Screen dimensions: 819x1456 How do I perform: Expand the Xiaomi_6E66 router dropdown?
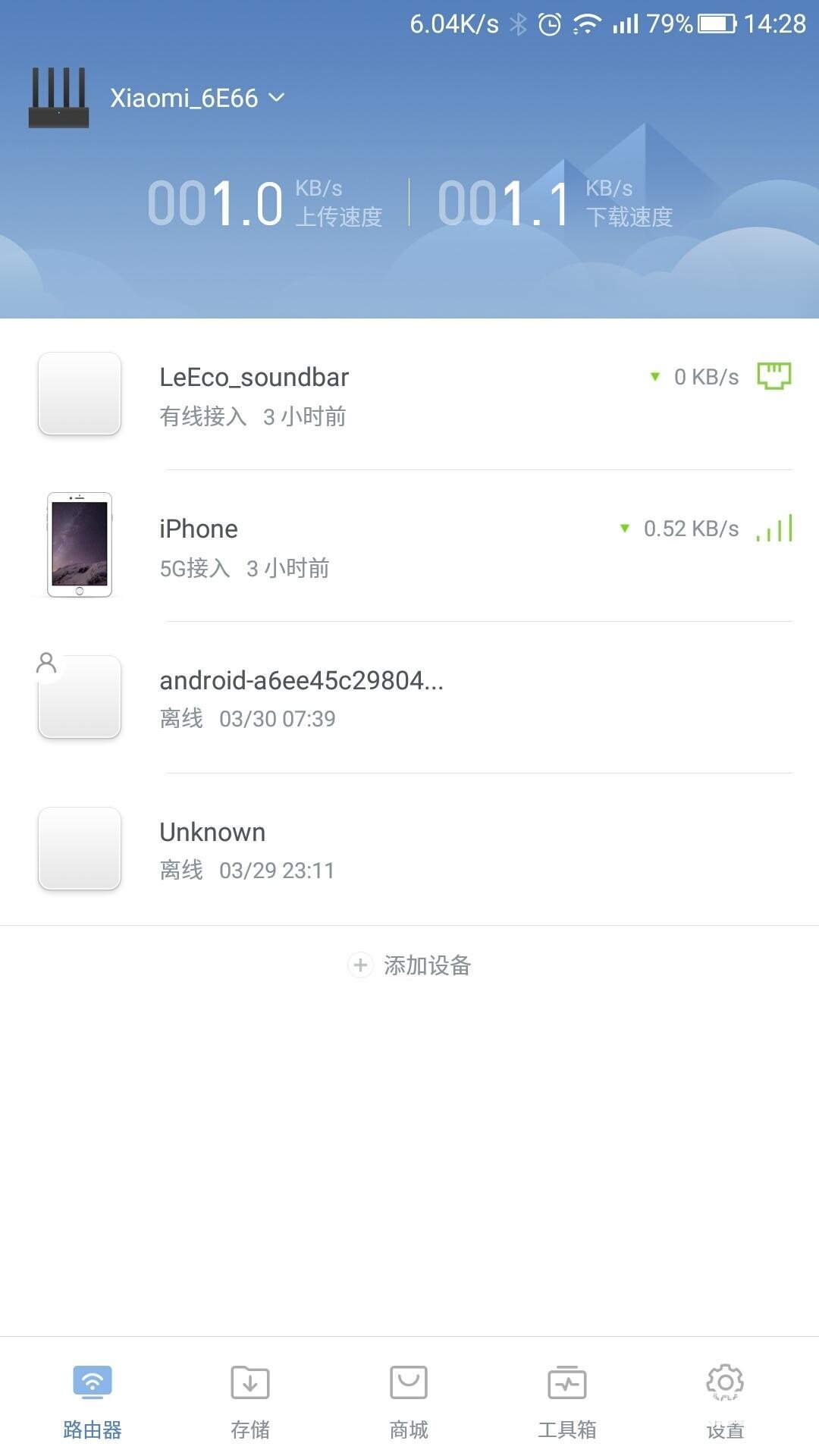199,98
